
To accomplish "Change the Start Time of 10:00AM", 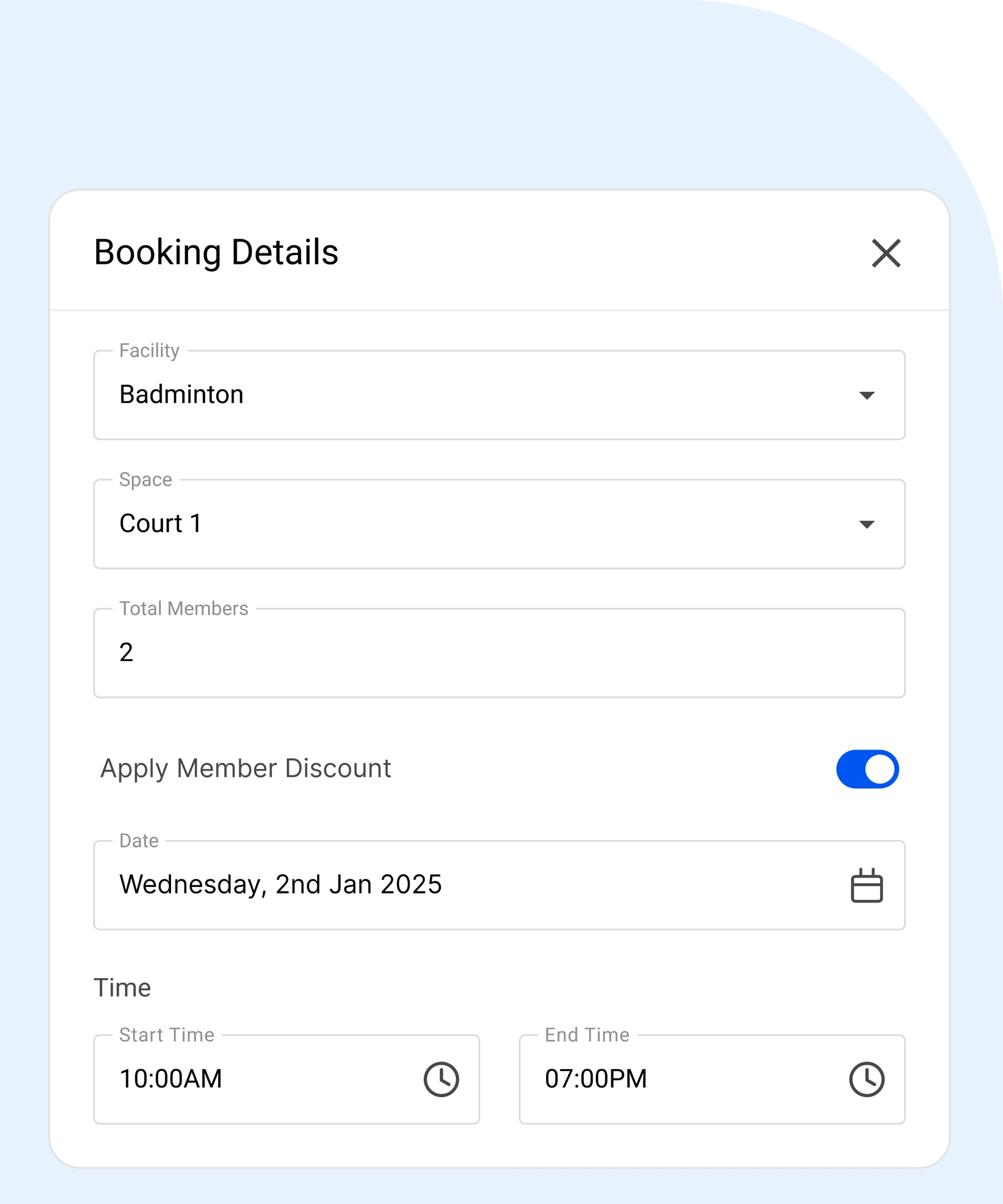I will click(x=286, y=1079).
